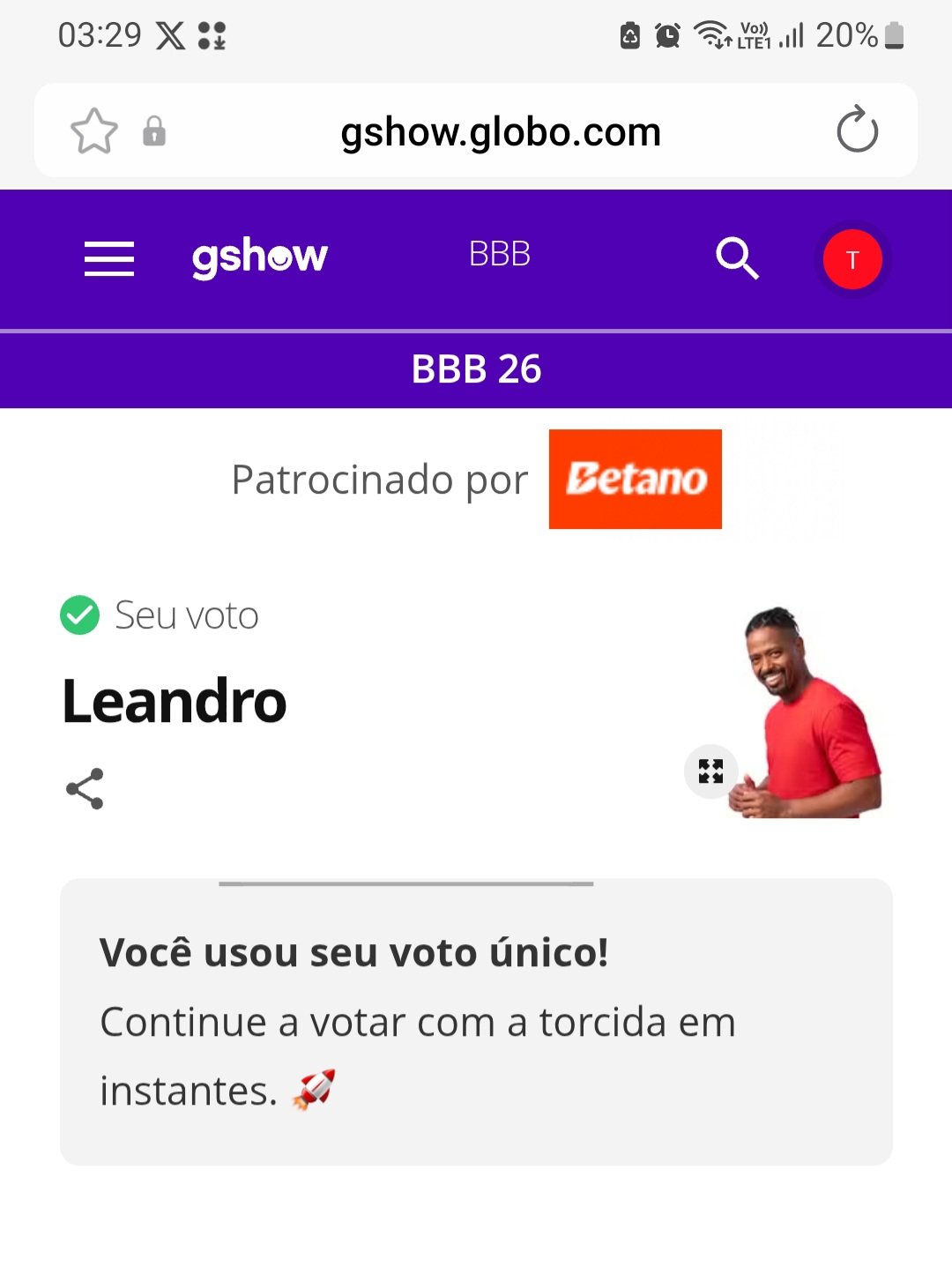Bookmark this page with the star icon

point(94,131)
